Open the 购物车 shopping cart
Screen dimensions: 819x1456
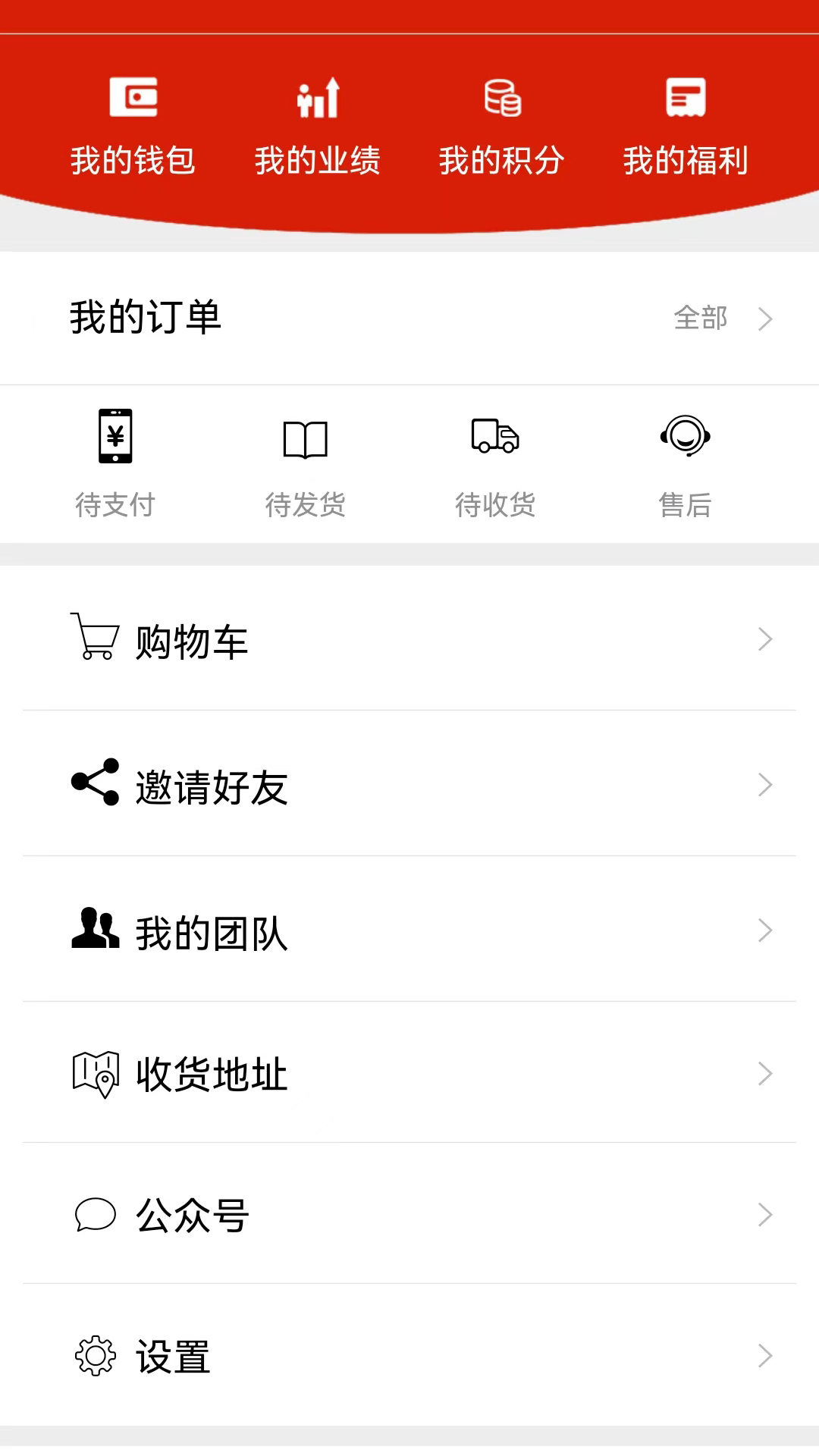pos(409,639)
